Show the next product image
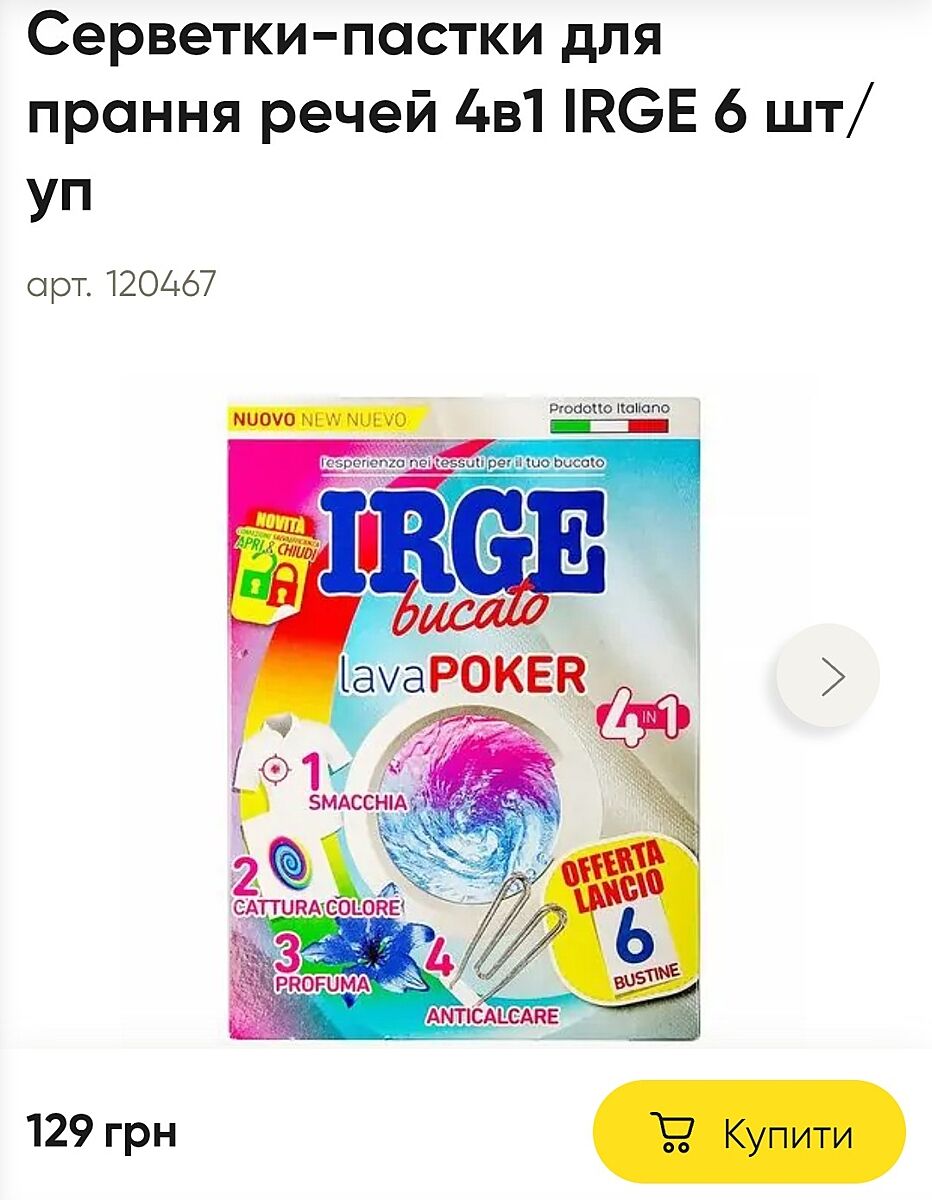 [x=828, y=676]
